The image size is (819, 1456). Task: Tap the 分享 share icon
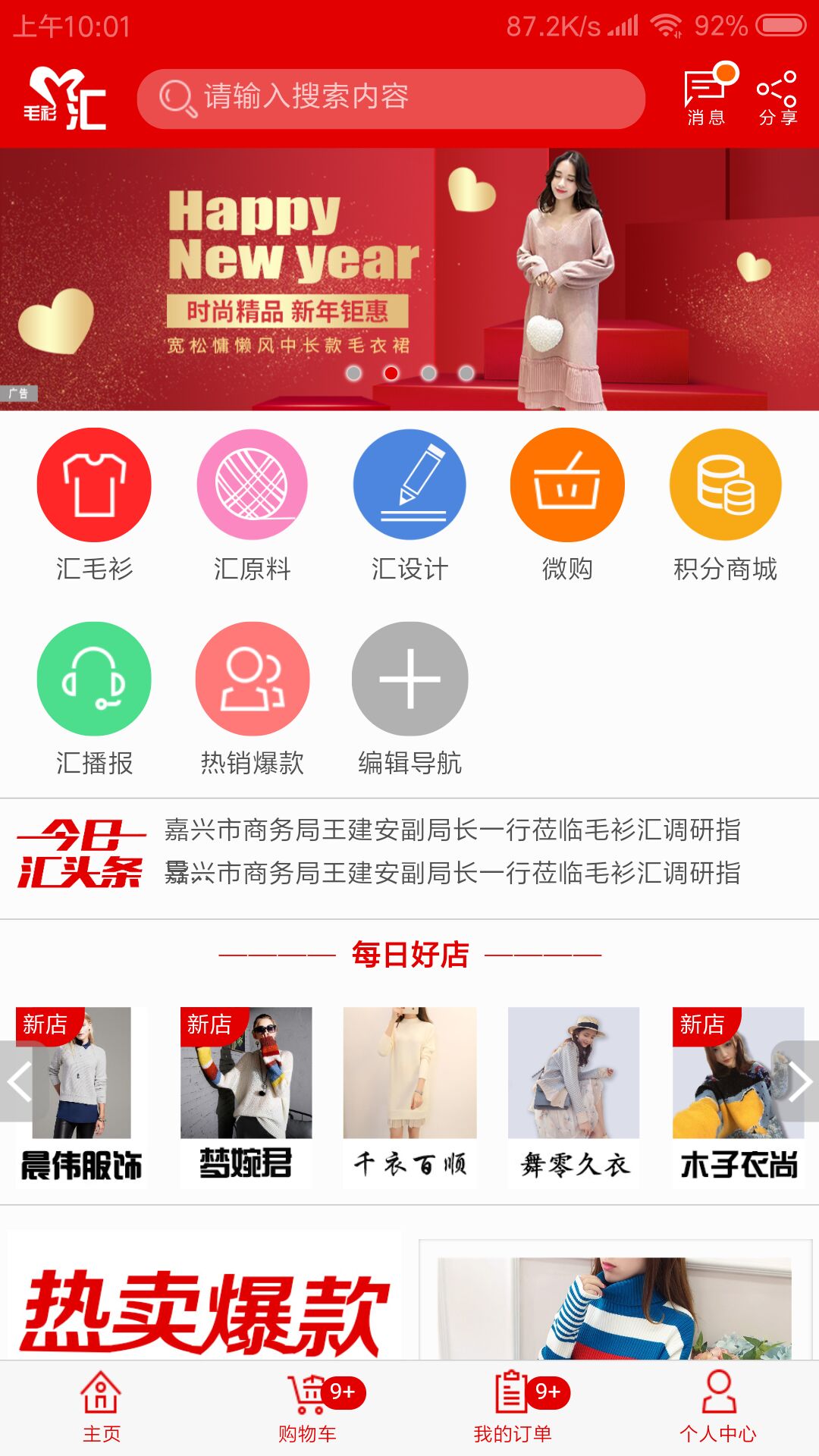coord(777,99)
